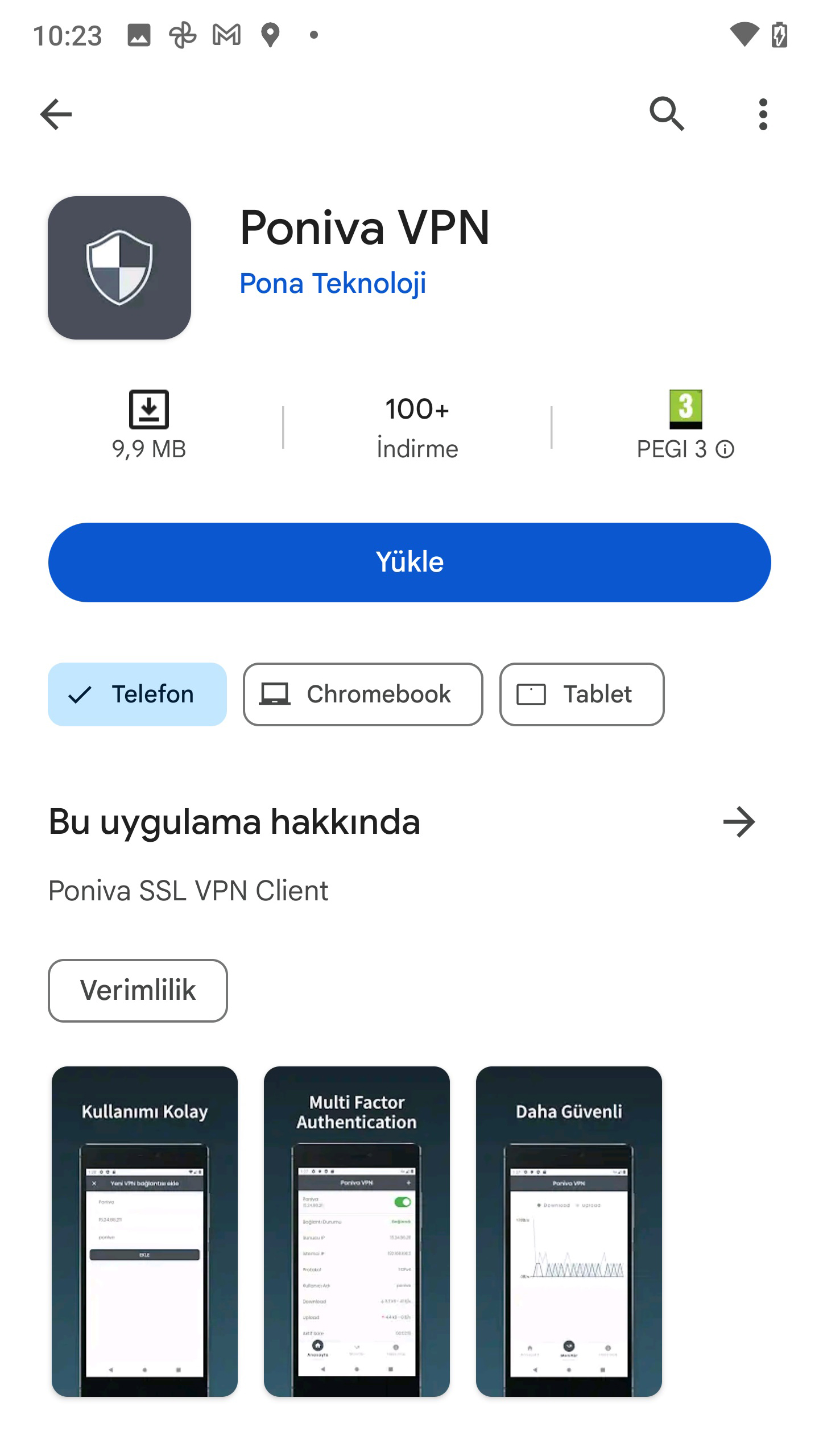The image size is (819, 1456).
Task: Select the Telefon device chip
Action: pyautogui.click(x=137, y=694)
